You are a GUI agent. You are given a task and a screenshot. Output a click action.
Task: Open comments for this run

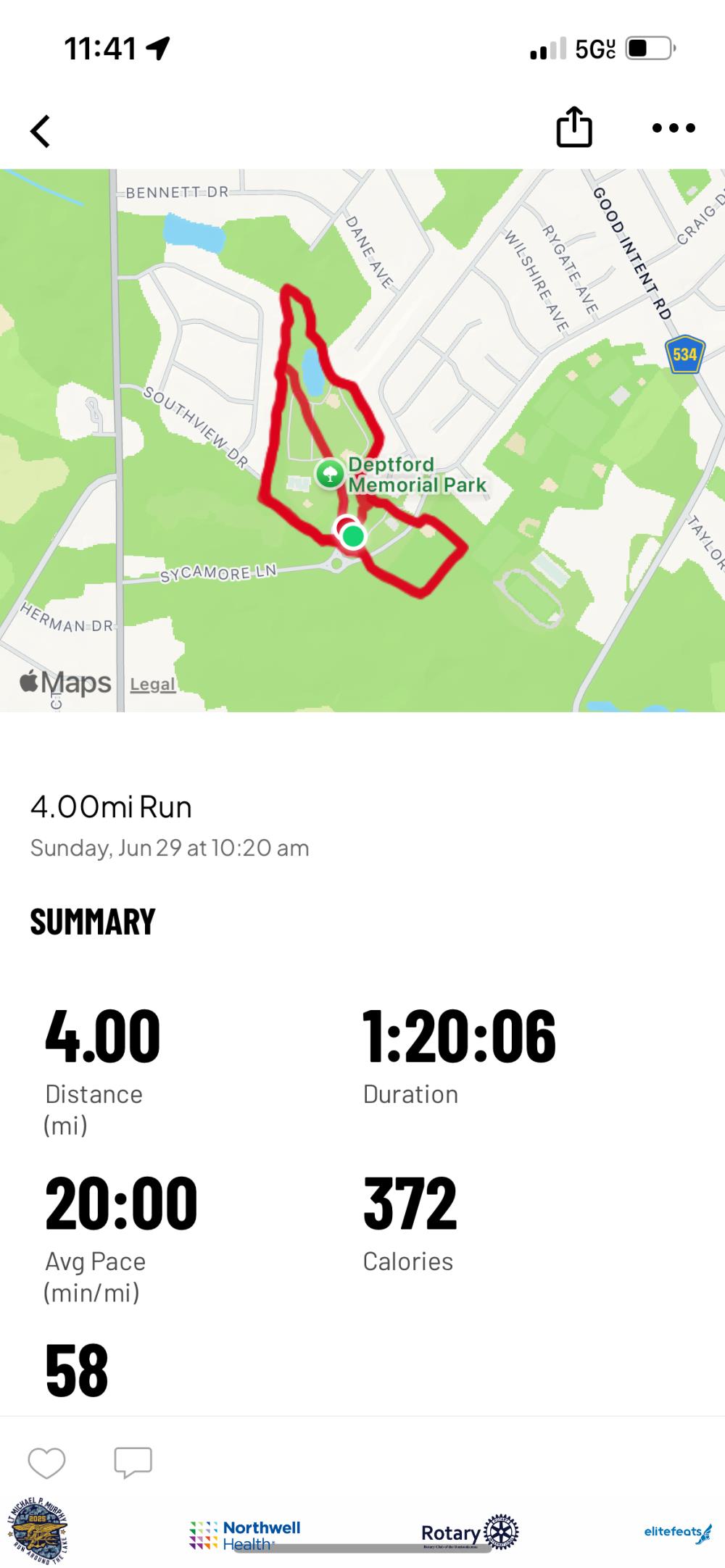(133, 1463)
